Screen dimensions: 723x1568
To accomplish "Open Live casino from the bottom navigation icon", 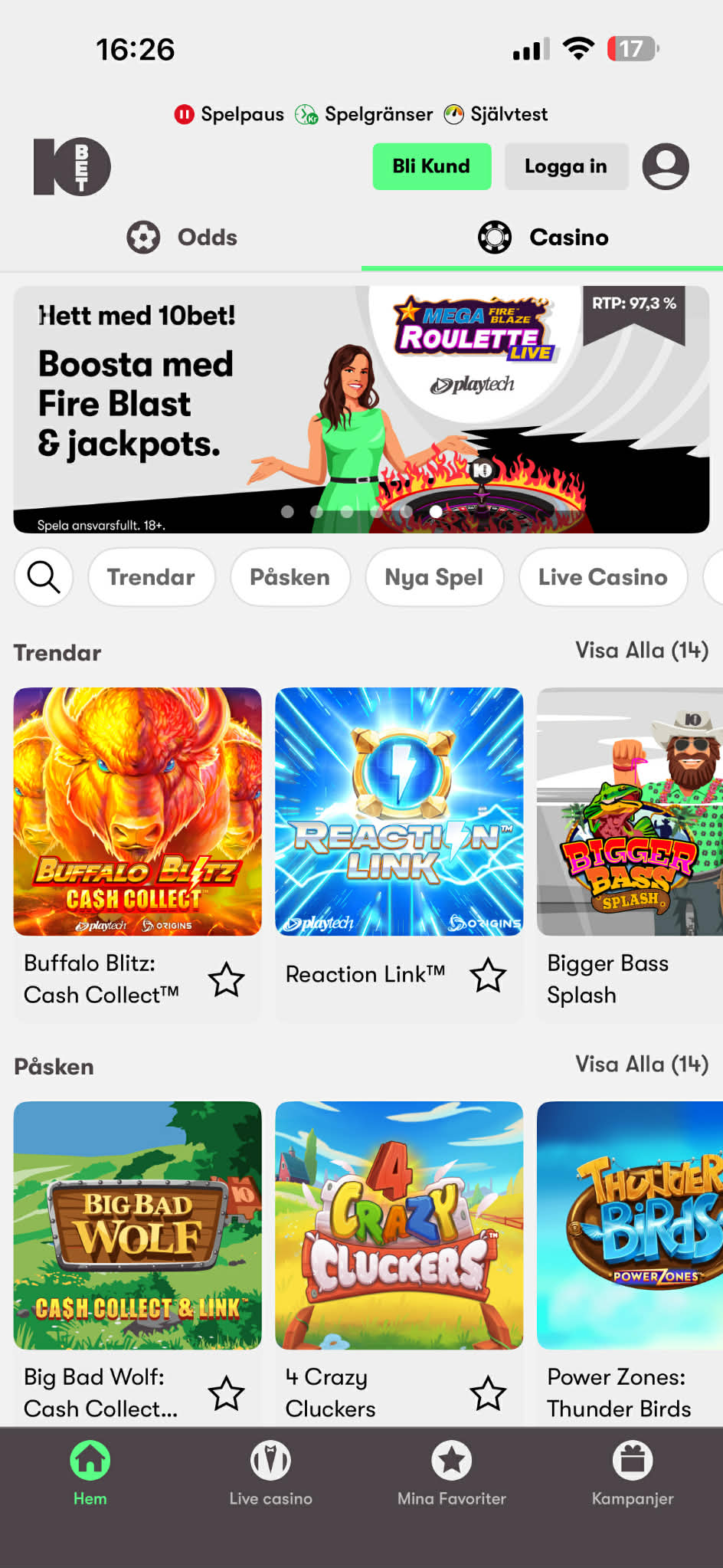I will click(x=270, y=1458).
